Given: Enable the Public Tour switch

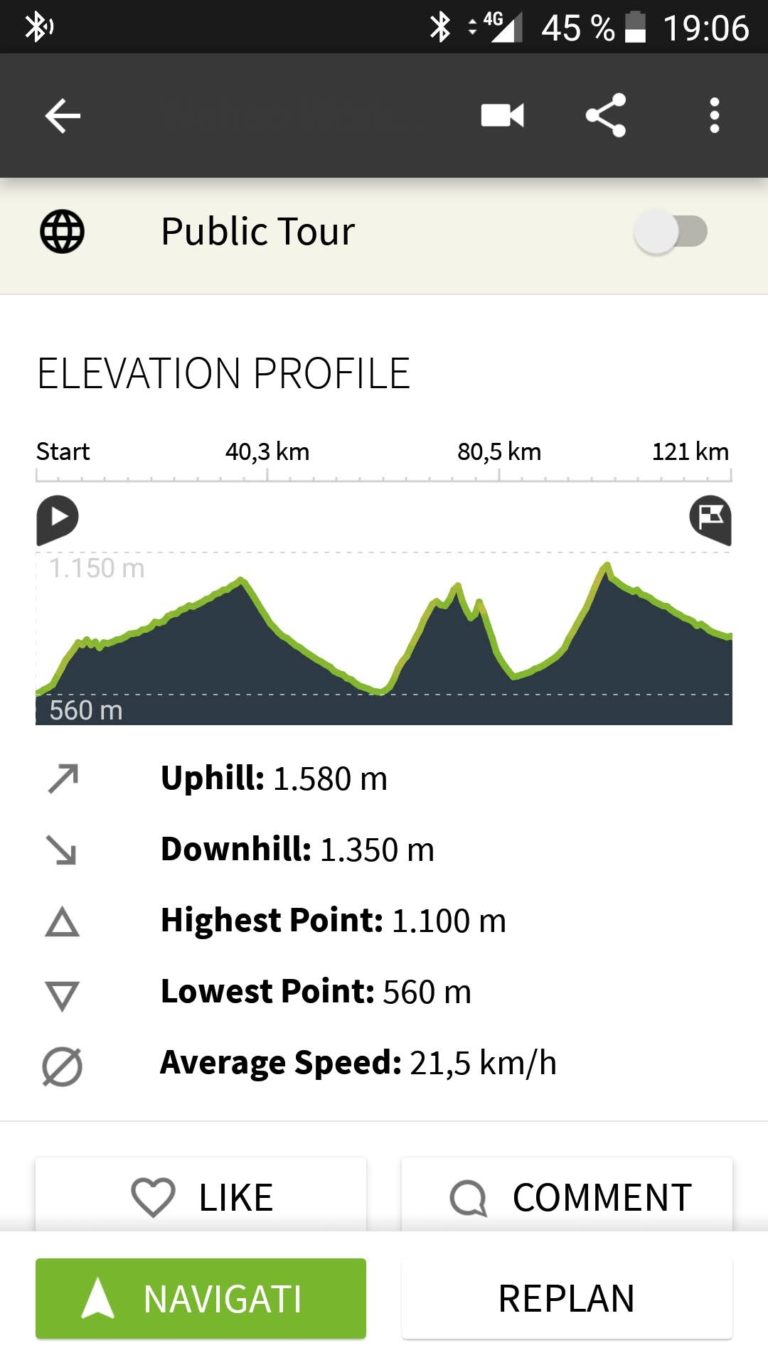Looking at the screenshot, I should [x=671, y=233].
